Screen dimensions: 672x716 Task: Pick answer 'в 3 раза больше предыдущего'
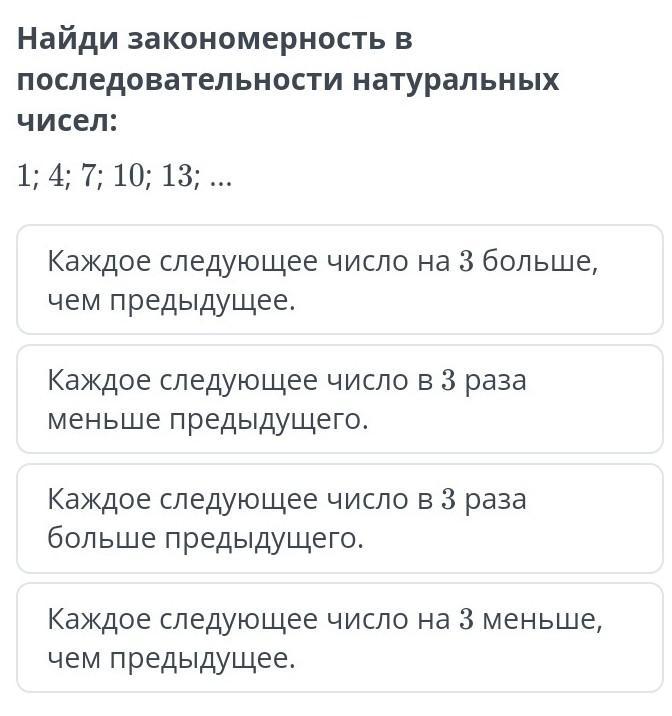339,519
